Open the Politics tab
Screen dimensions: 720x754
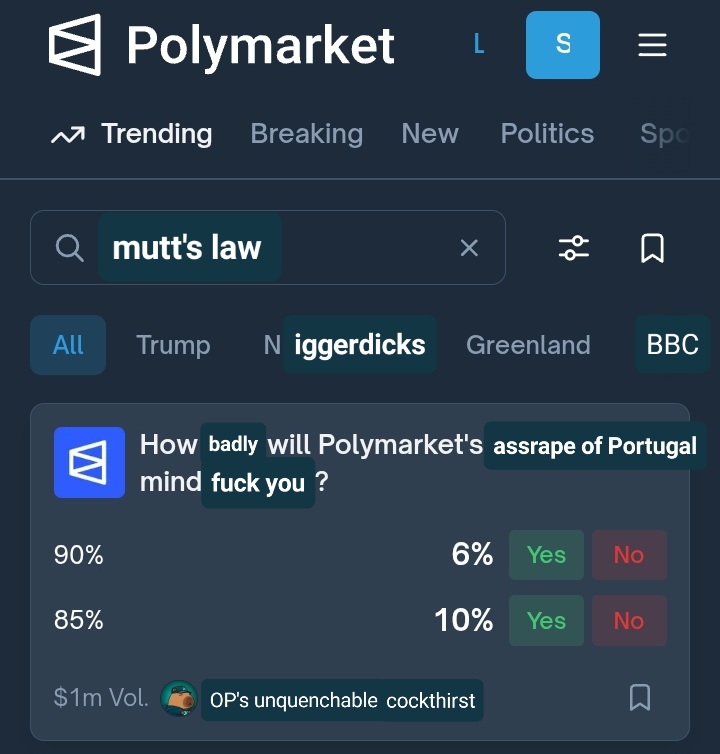tap(547, 133)
